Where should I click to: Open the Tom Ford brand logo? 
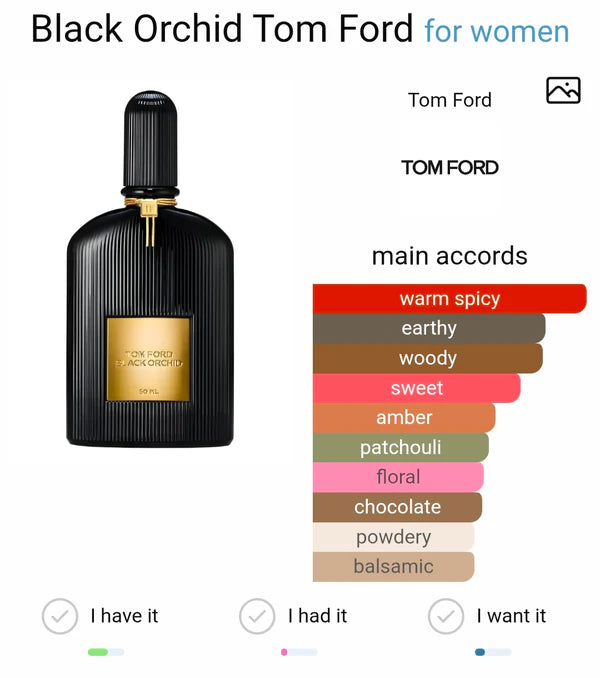click(449, 168)
